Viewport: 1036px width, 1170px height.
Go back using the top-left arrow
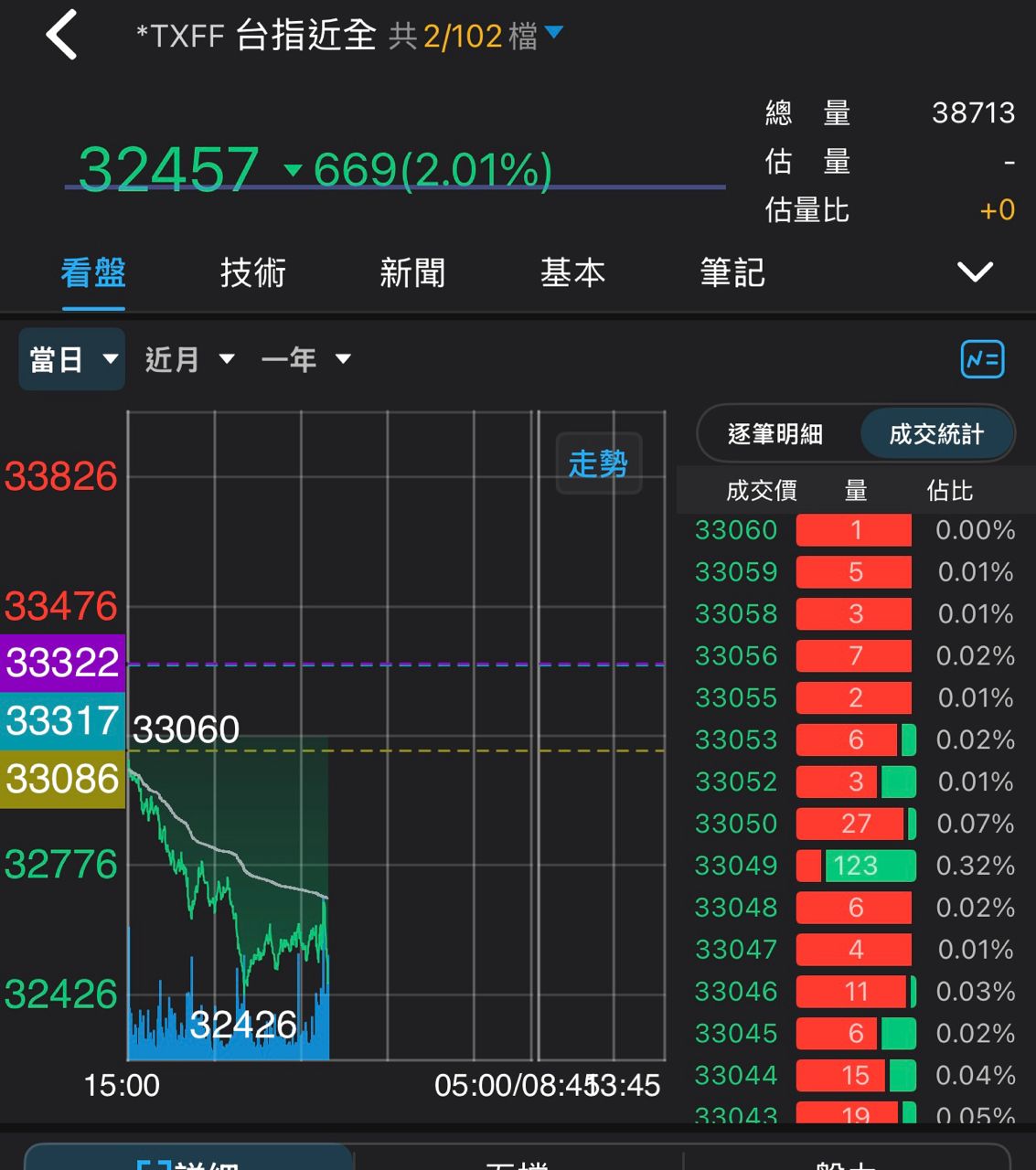pyautogui.click(x=62, y=36)
